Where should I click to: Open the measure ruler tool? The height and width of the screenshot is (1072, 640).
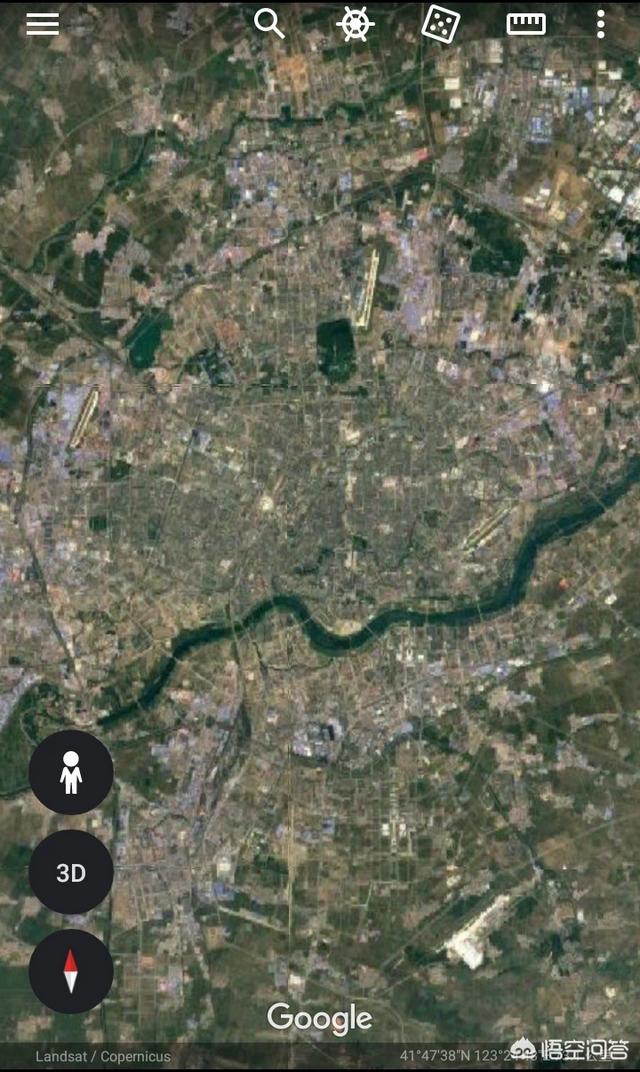tap(526, 24)
